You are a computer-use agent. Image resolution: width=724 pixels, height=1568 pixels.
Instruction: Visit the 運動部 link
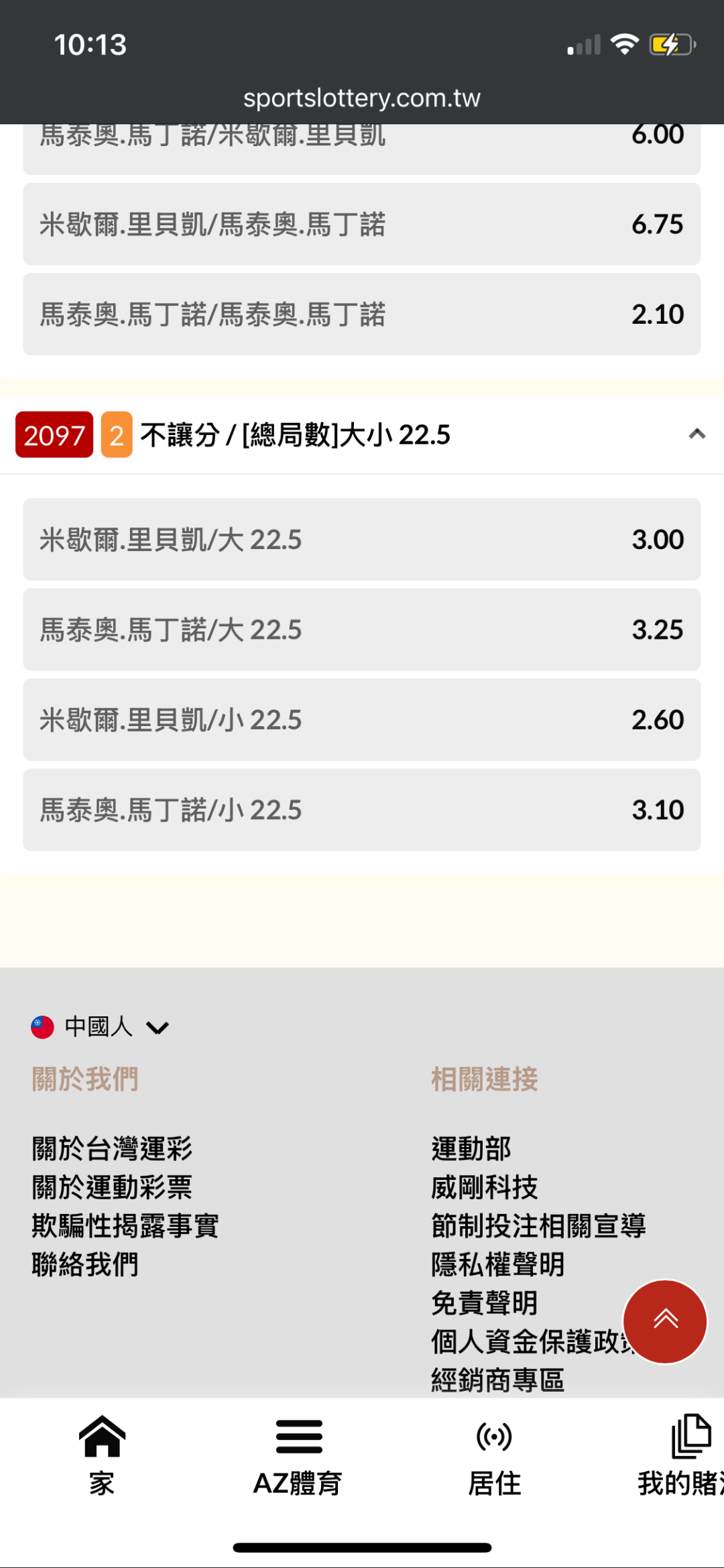point(471,1148)
